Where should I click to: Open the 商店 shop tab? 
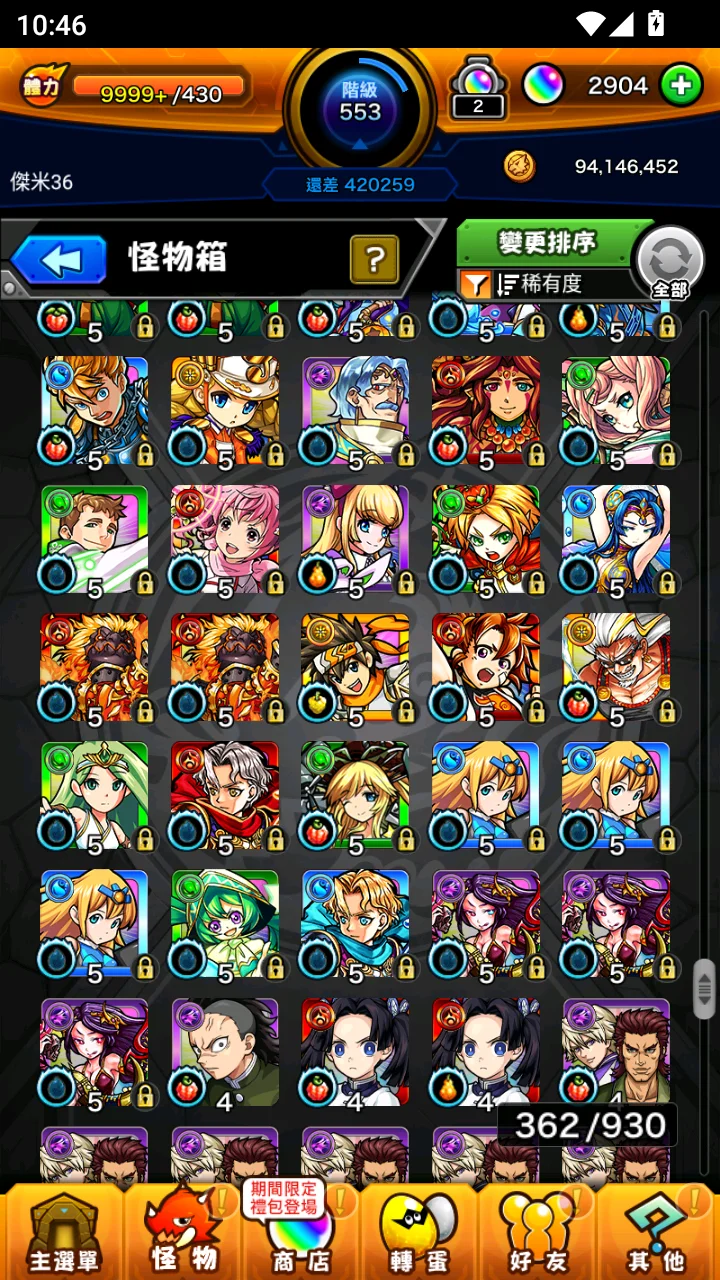300,1230
